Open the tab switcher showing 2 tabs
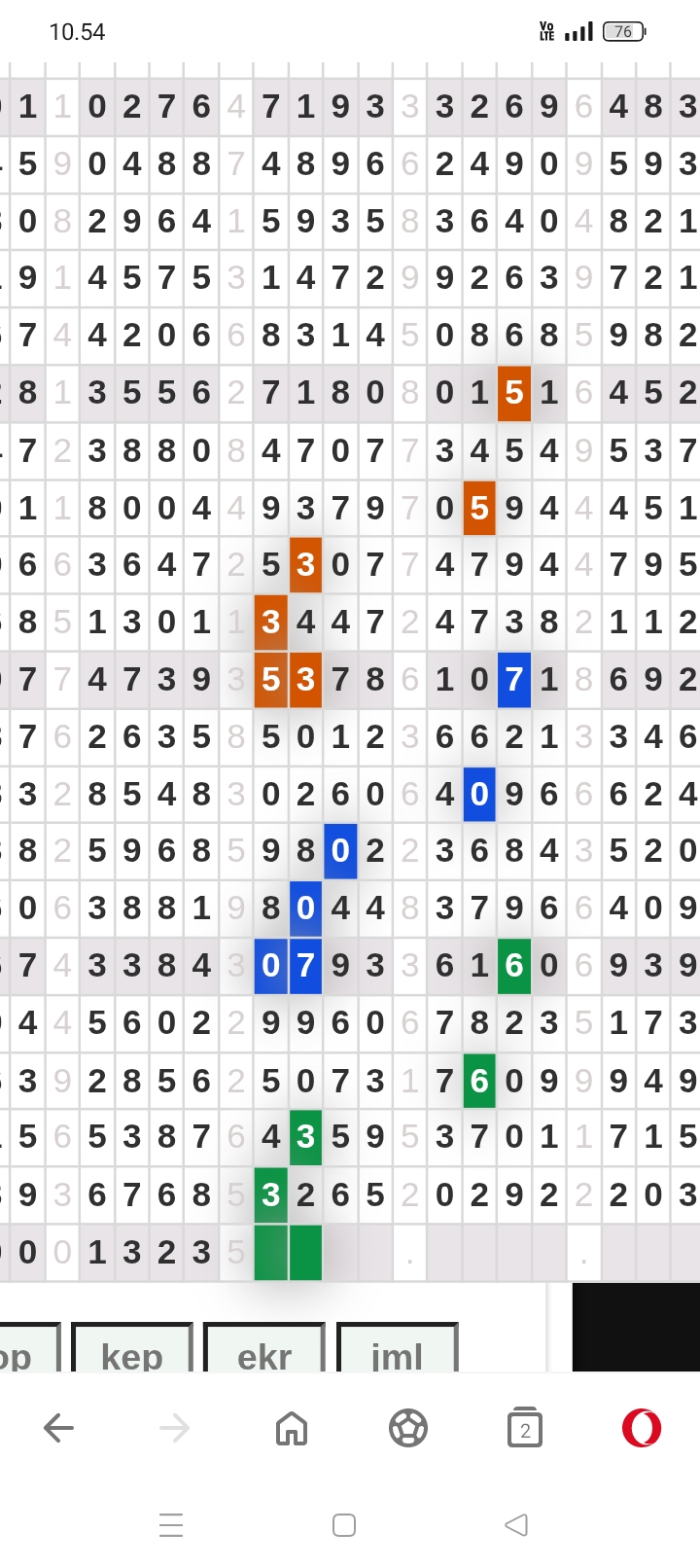 [x=525, y=1428]
